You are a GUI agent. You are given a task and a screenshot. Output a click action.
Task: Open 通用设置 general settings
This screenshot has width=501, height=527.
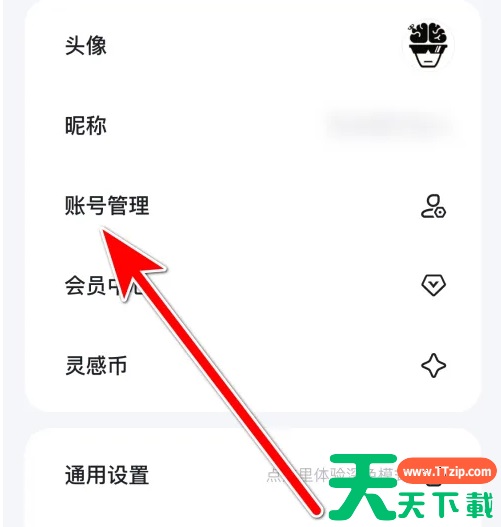pos(253,475)
